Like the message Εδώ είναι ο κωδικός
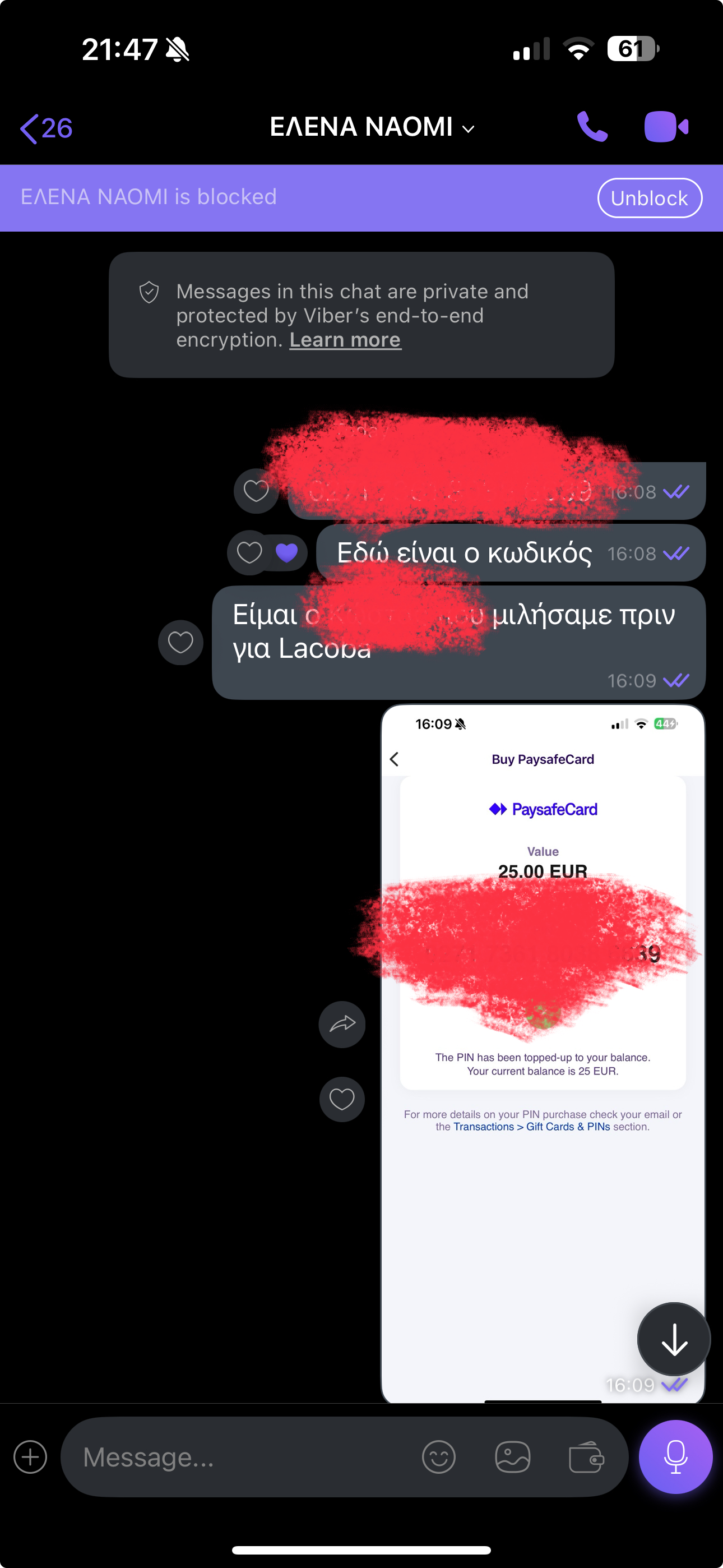The width and height of the screenshot is (723, 1568). (x=249, y=553)
